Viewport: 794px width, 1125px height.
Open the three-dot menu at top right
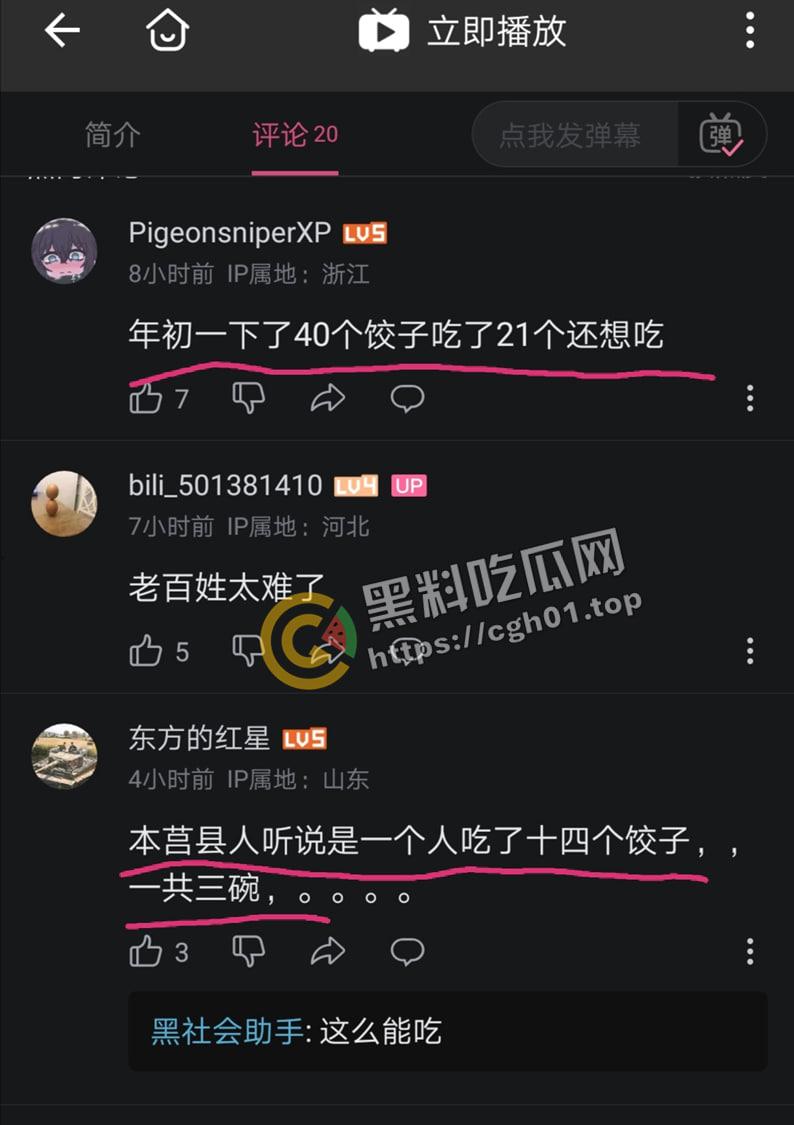point(748,30)
